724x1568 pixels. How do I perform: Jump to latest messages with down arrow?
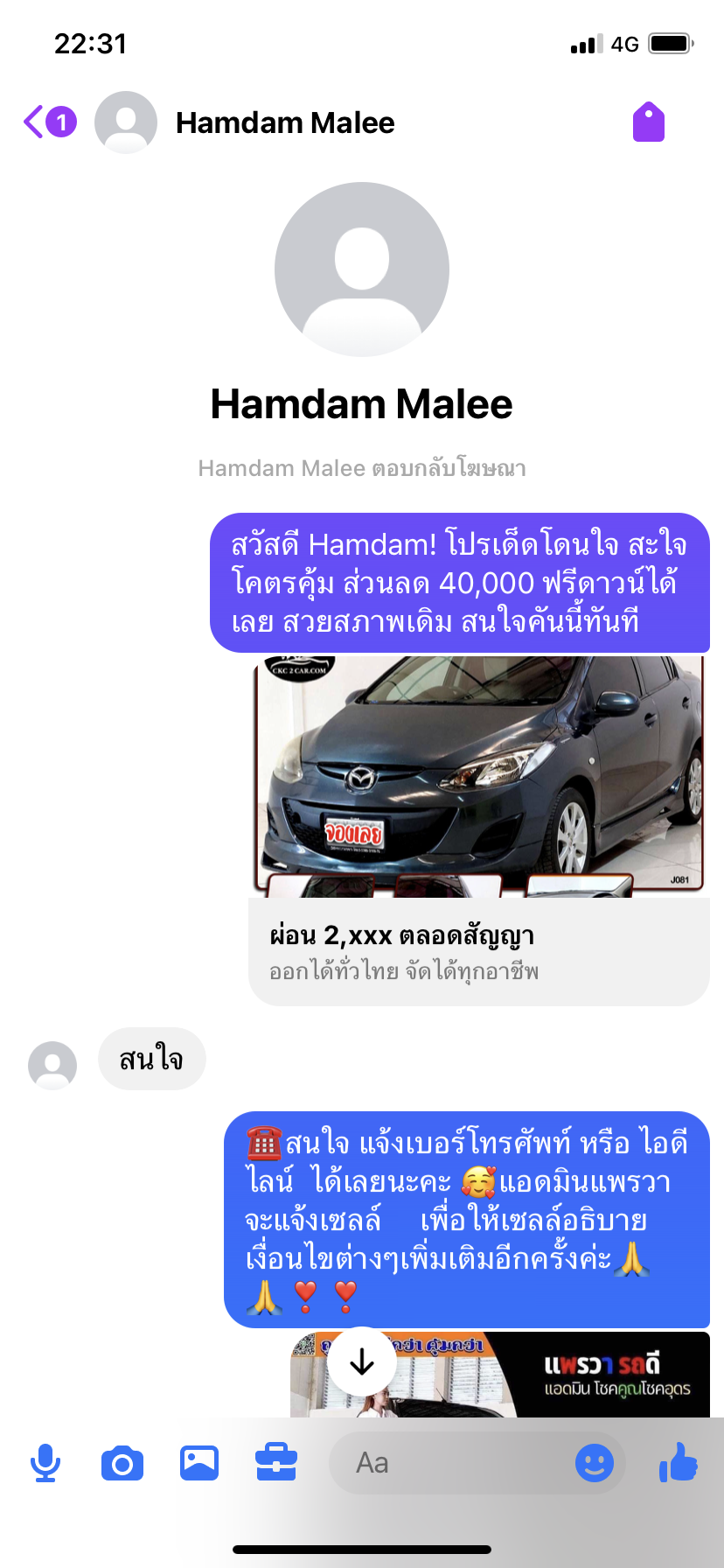tap(362, 1361)
